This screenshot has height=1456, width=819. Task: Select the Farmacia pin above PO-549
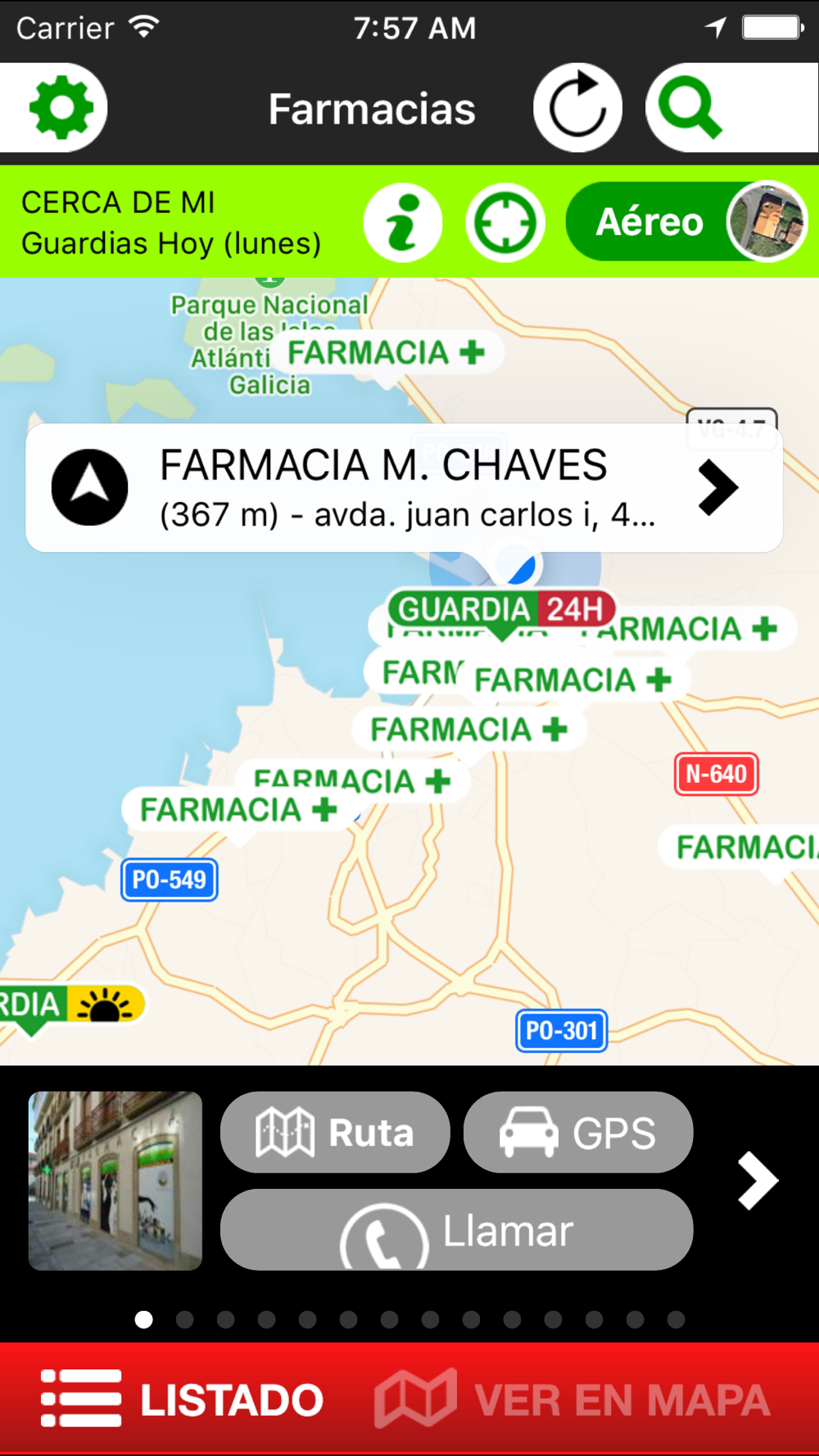[238, 811]
